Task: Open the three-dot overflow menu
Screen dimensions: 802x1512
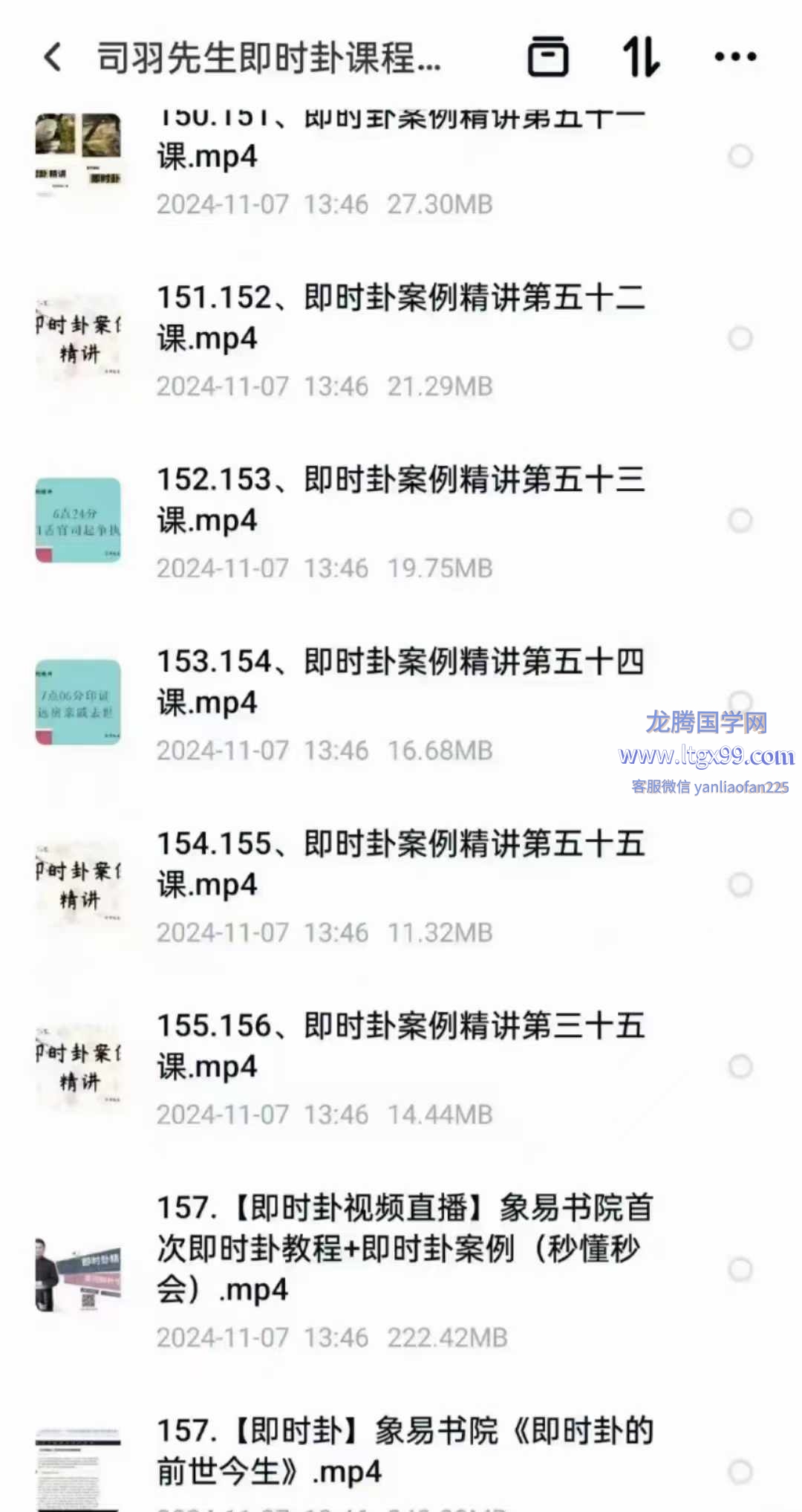Action: point(734,56)
